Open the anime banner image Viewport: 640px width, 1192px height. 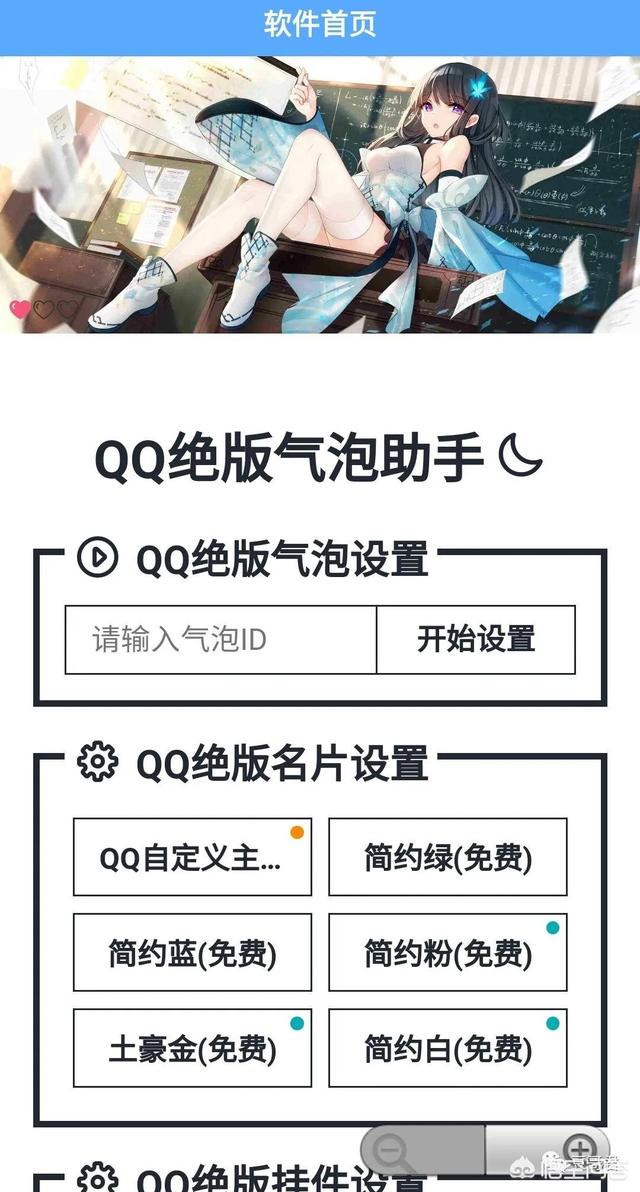(320, 195)
